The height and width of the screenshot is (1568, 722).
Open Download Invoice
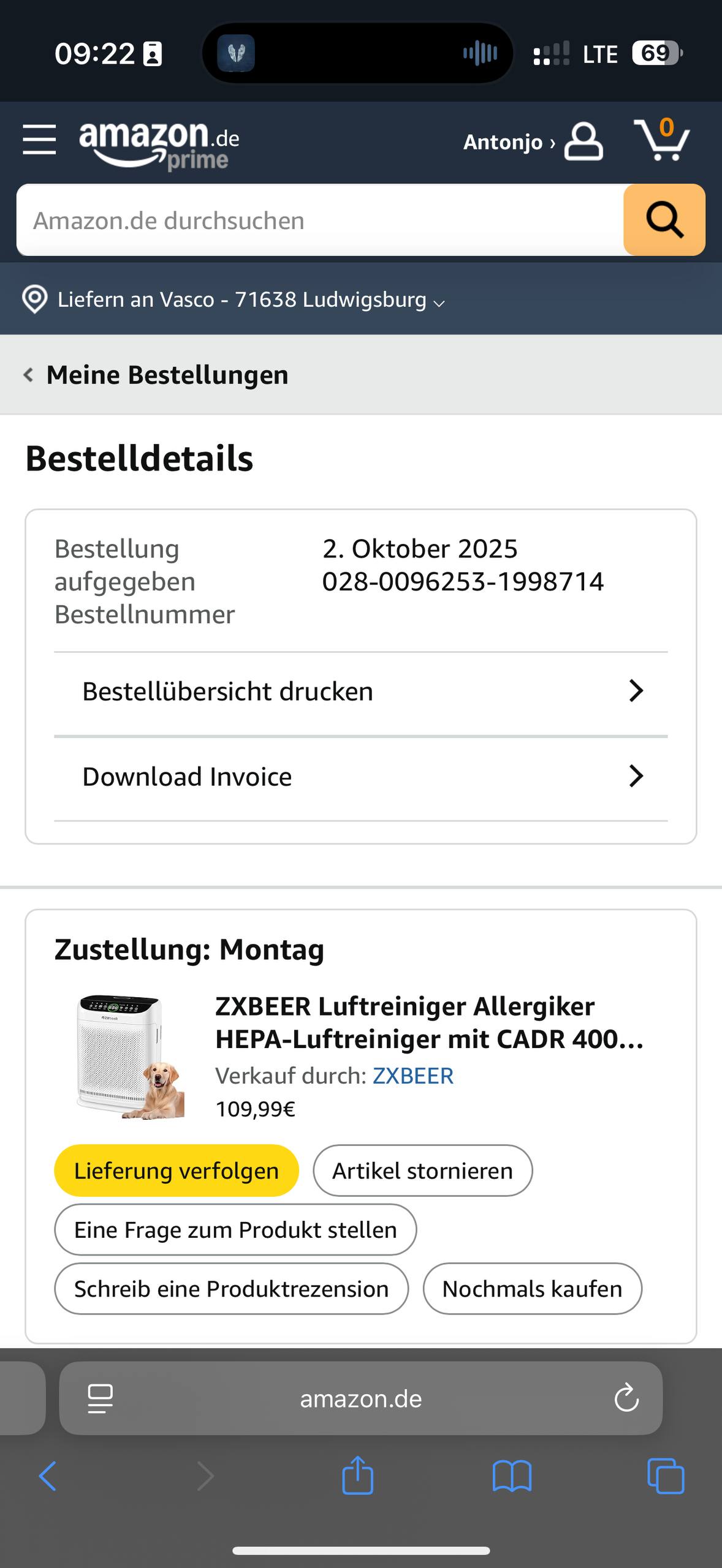(x=361, y=777)
